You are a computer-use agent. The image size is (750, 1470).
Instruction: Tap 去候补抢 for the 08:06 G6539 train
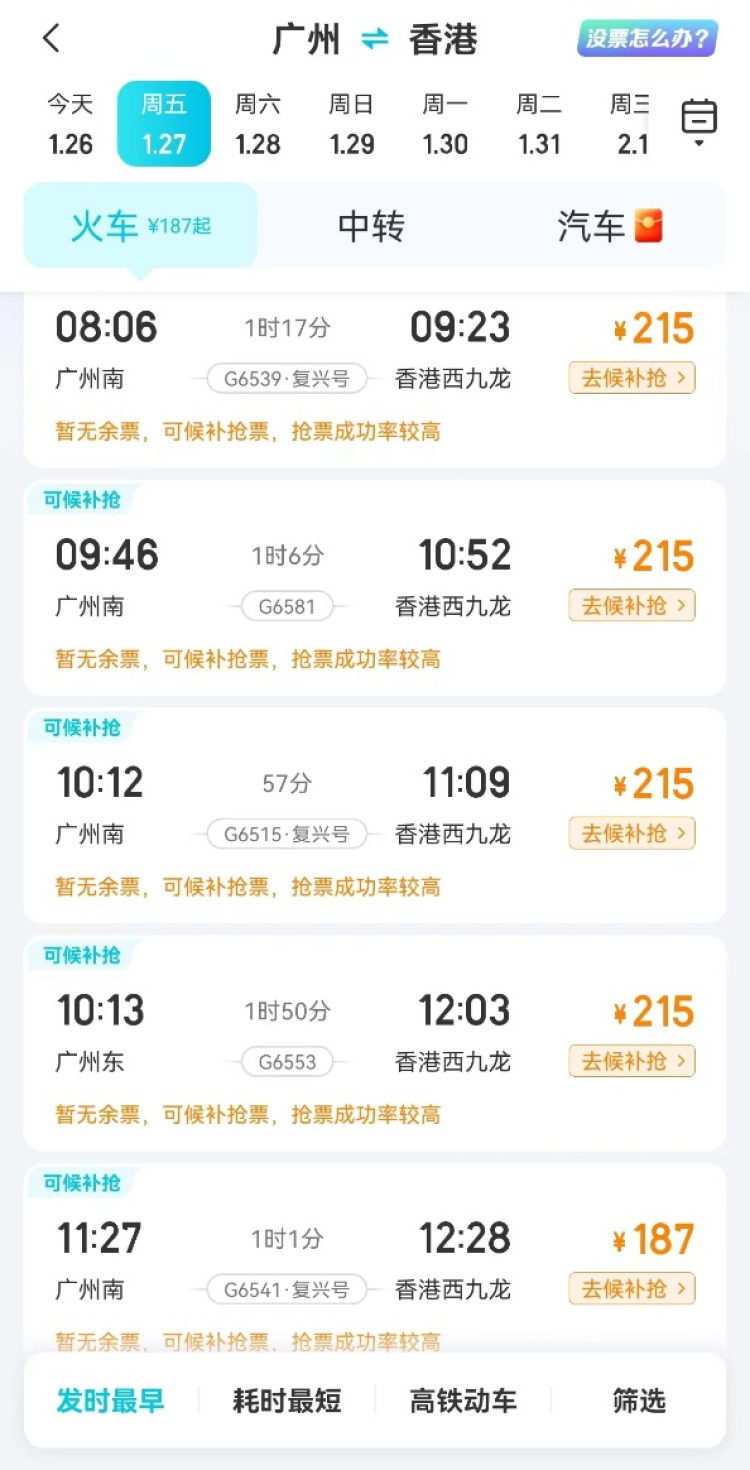pyautogui.click(x=632, y=378)
